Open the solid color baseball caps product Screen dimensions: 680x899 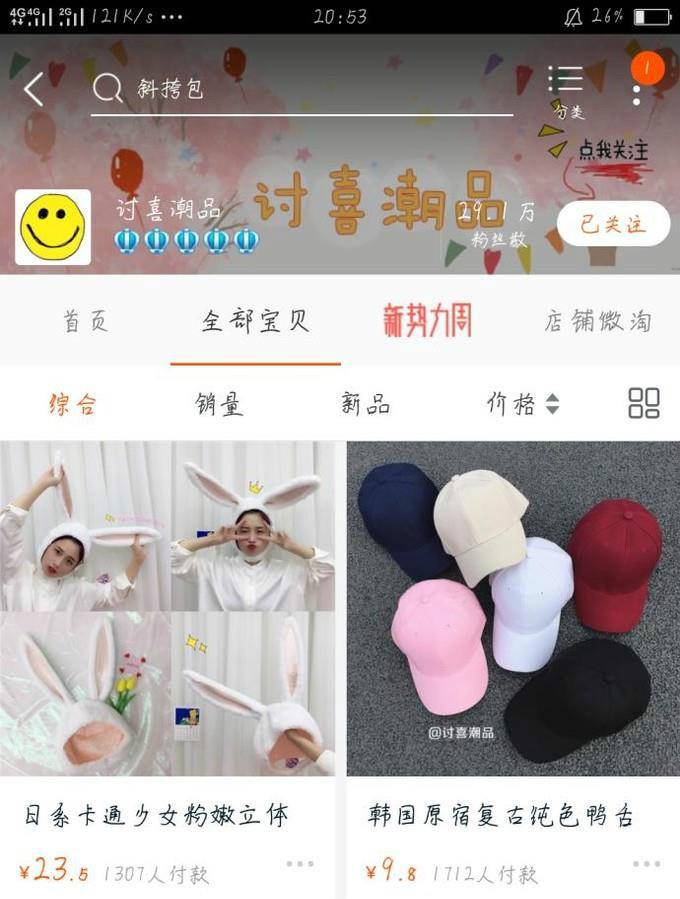pyautogui.click(x=512, y=608)
